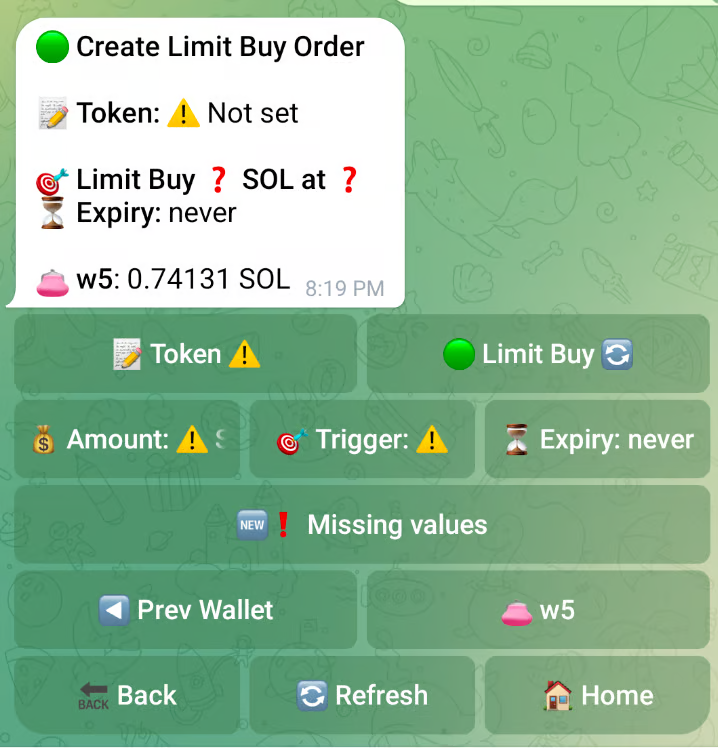718x748 pixels.
Task: Toggle the Limit Buy order type button
Action: tap(538, 354)
